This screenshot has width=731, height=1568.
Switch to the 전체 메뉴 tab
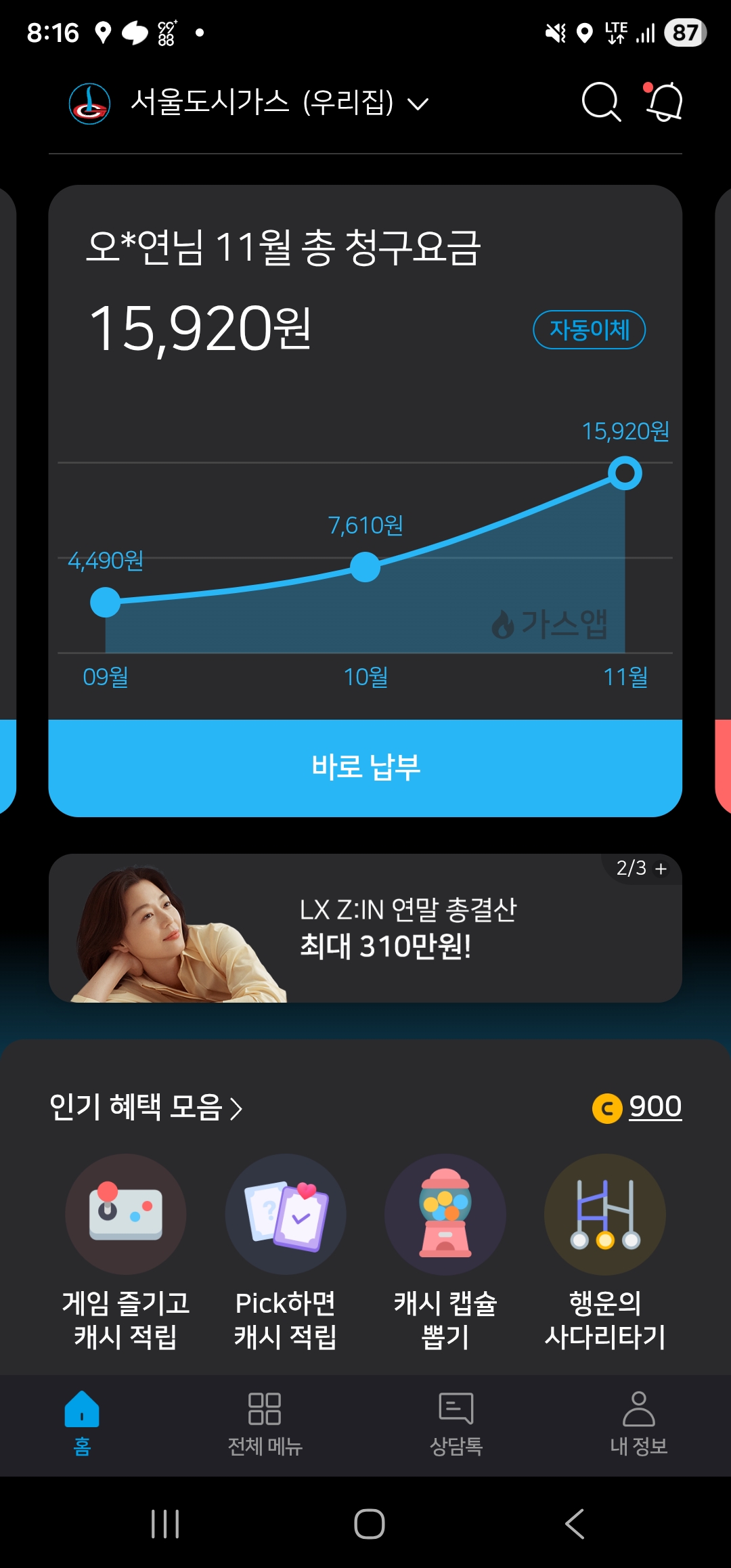tap(265, 1423)
